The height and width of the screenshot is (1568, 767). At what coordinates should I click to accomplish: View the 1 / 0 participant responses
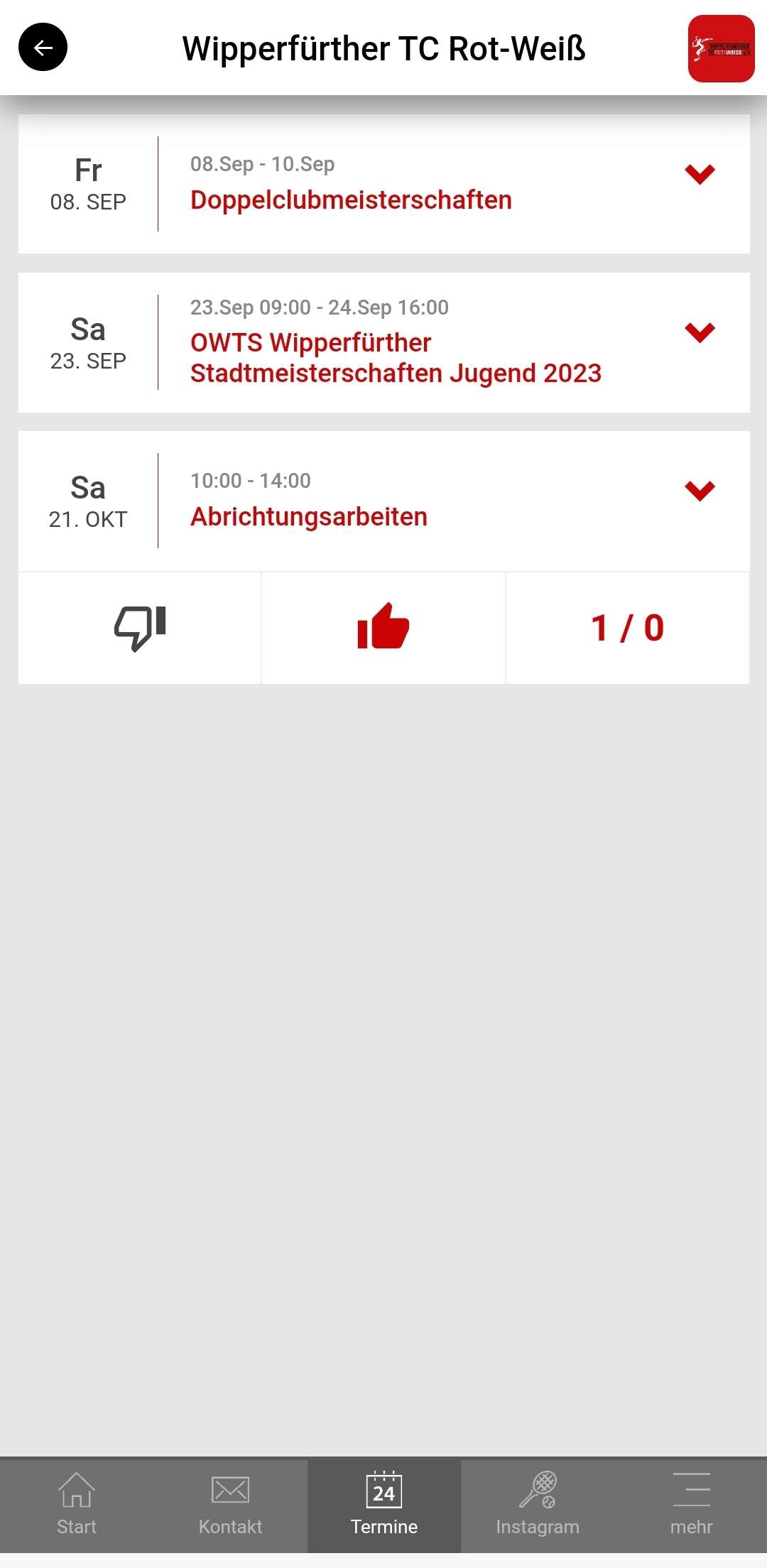[627, 628]
